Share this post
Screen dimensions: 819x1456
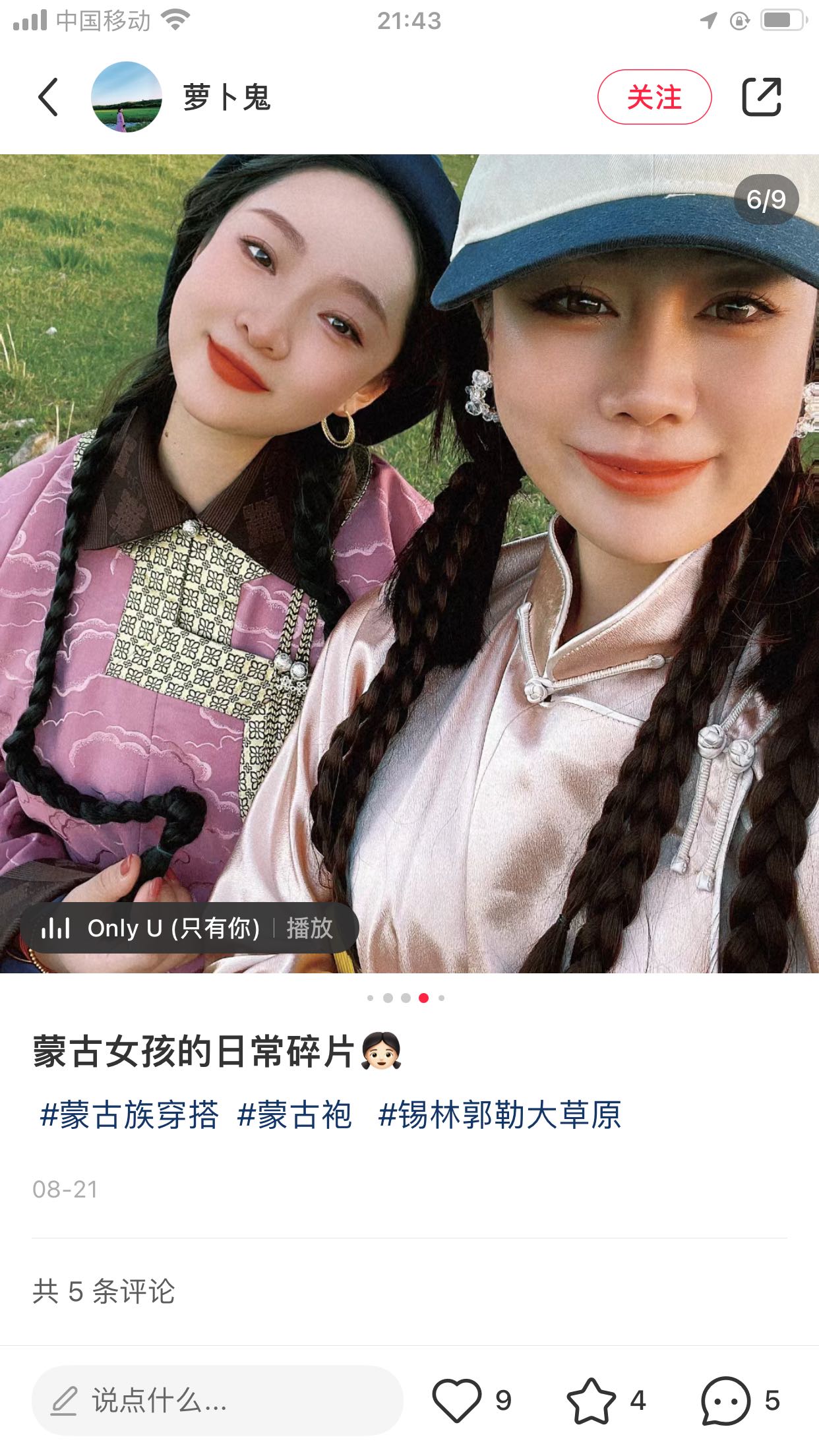762,97
